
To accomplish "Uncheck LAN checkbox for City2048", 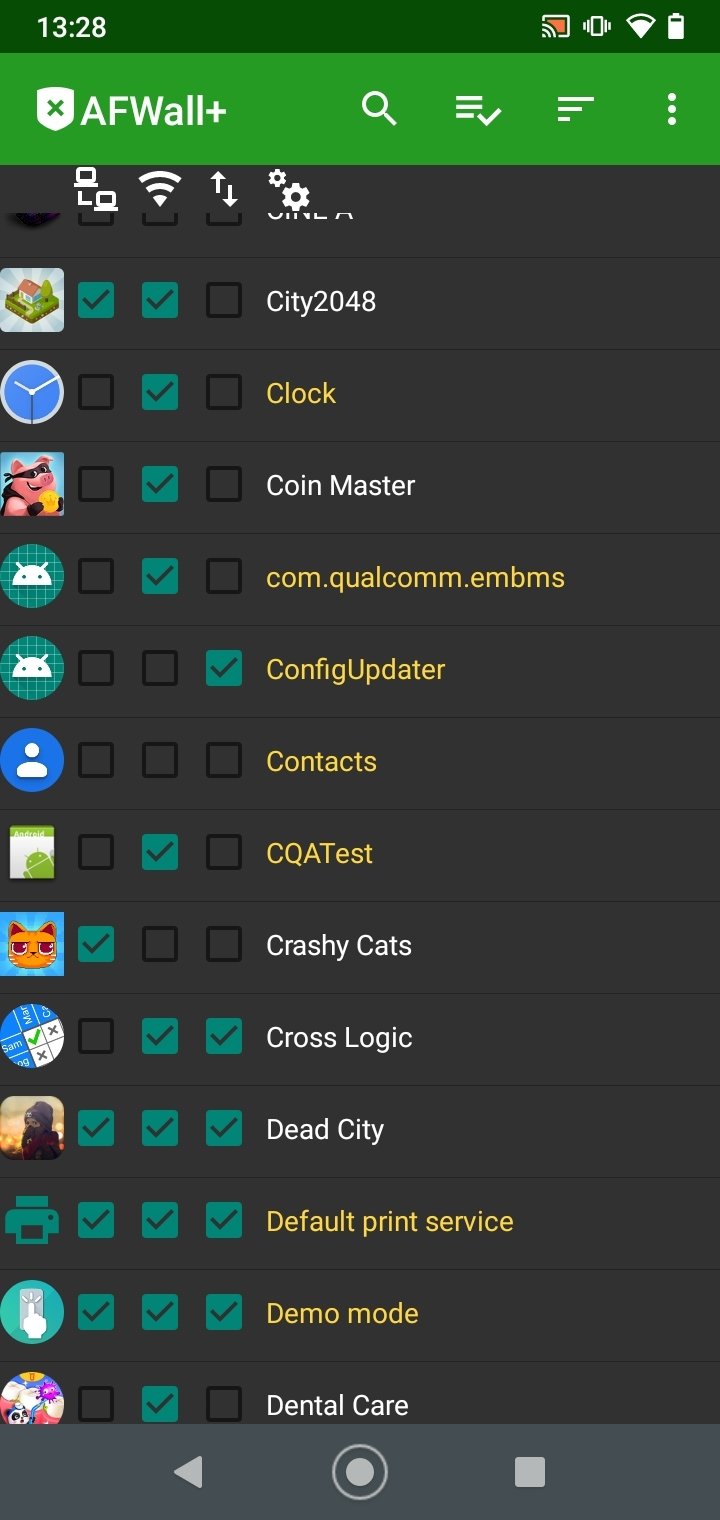I will [x=96, y=301].
